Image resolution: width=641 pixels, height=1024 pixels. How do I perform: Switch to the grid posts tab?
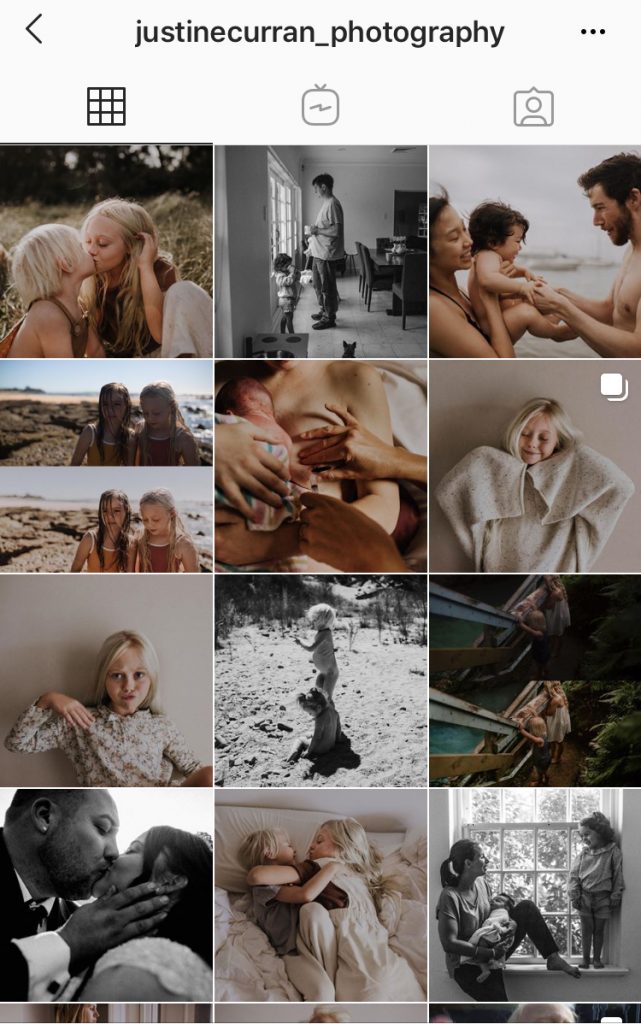pyautogui.click(x=106, y=106)
